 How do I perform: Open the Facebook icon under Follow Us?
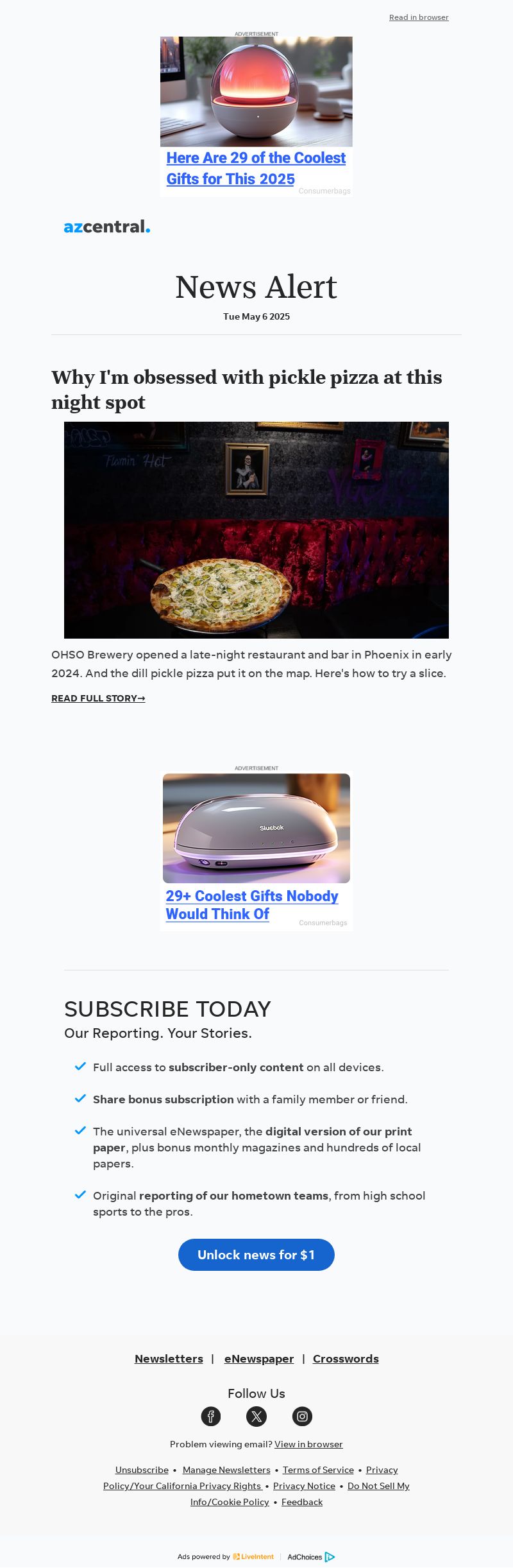(211, 1417)
